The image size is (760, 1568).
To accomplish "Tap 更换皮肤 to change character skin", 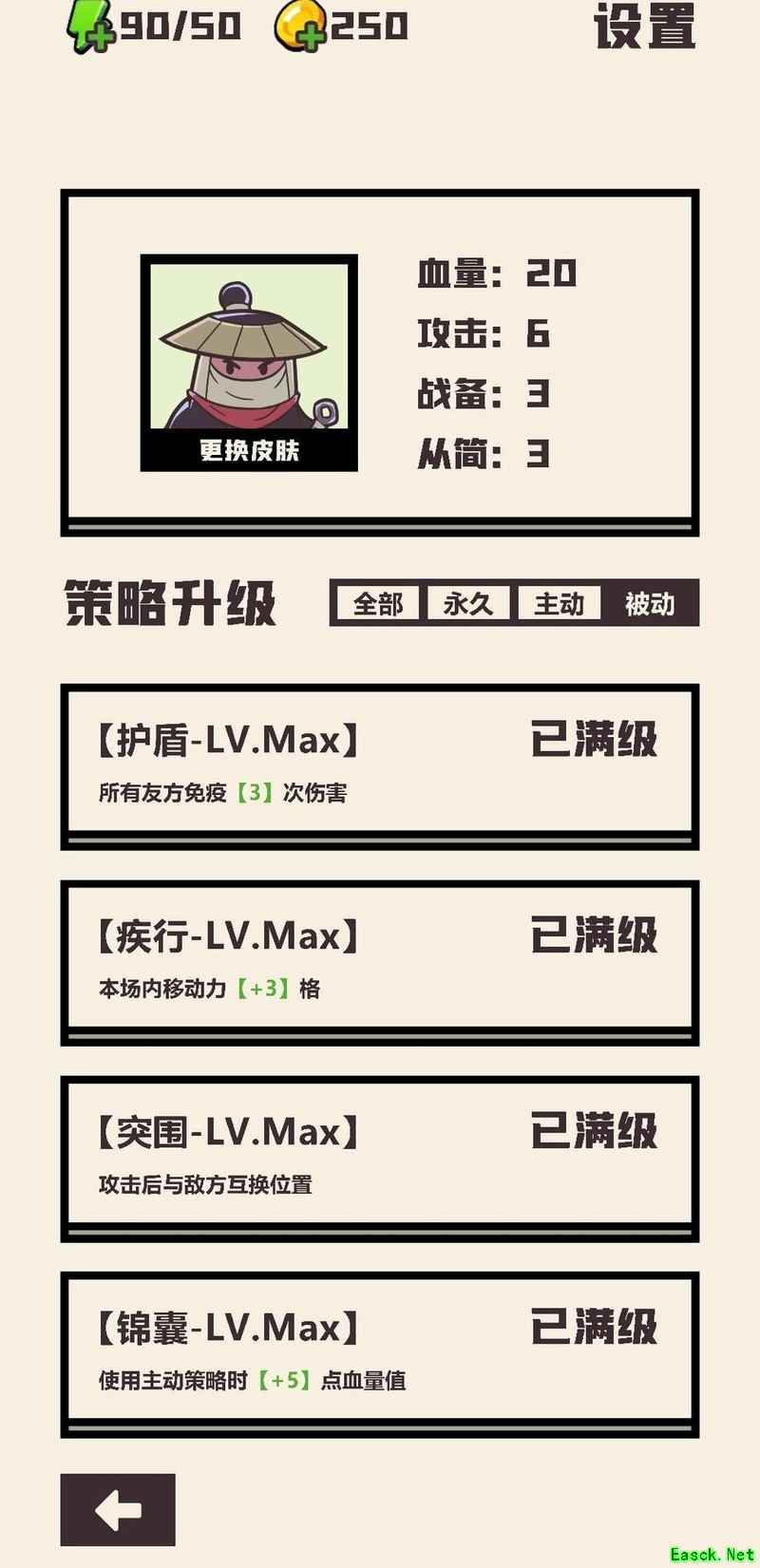I will 249,449.
